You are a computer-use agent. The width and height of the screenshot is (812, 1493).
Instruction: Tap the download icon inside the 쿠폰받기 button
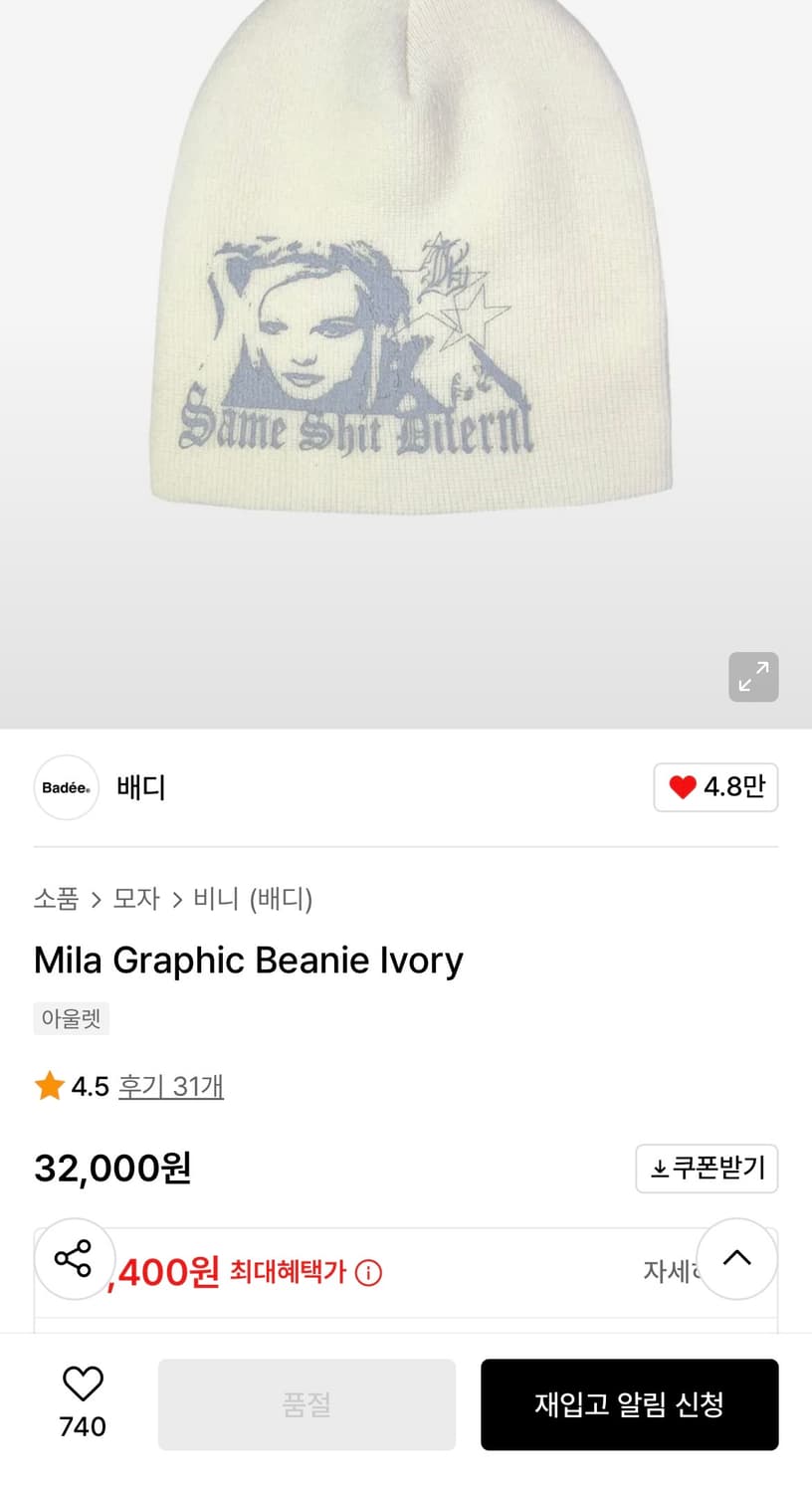pyautogui.click(x=659, y=1168)
